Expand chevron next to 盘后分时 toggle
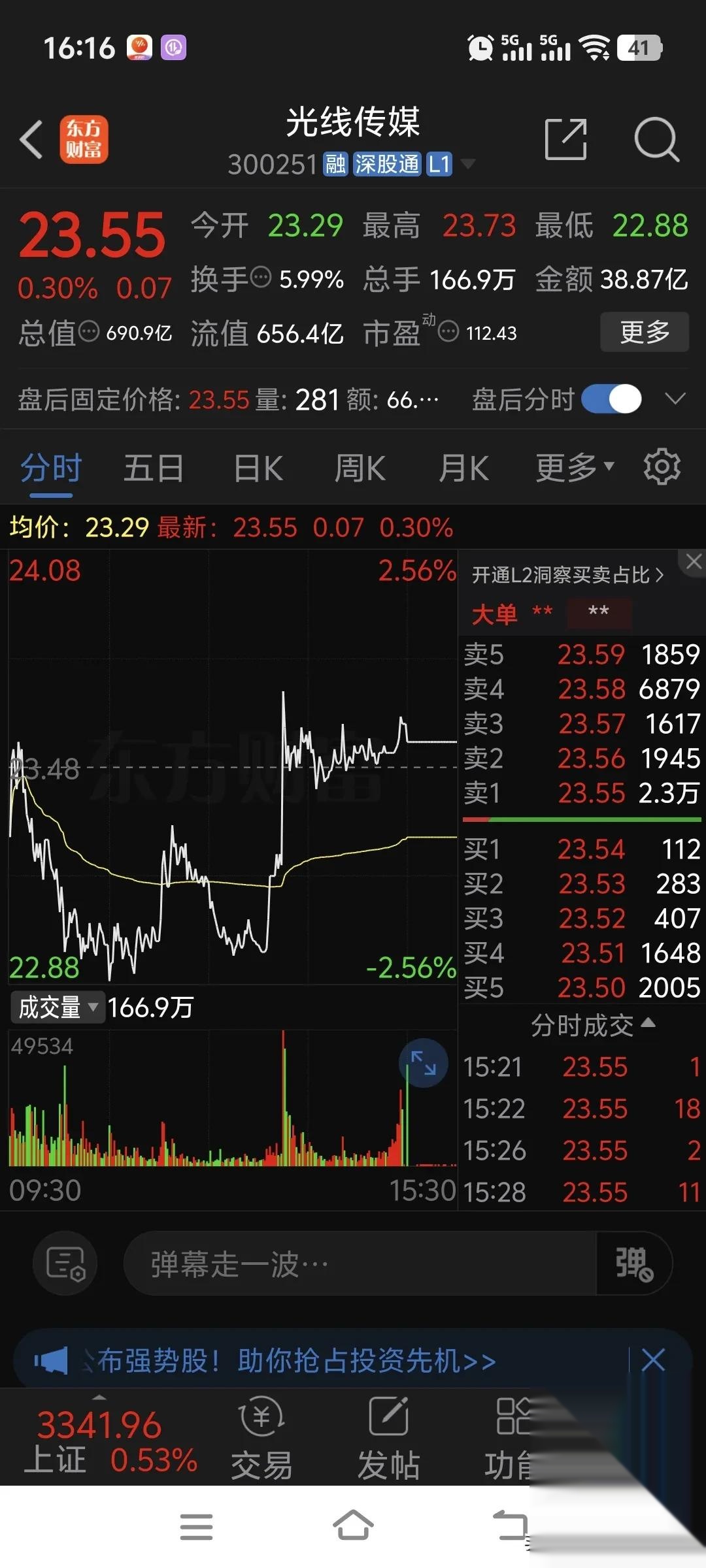The width and height of the screenshot is (706, 1568). [674, 399]
